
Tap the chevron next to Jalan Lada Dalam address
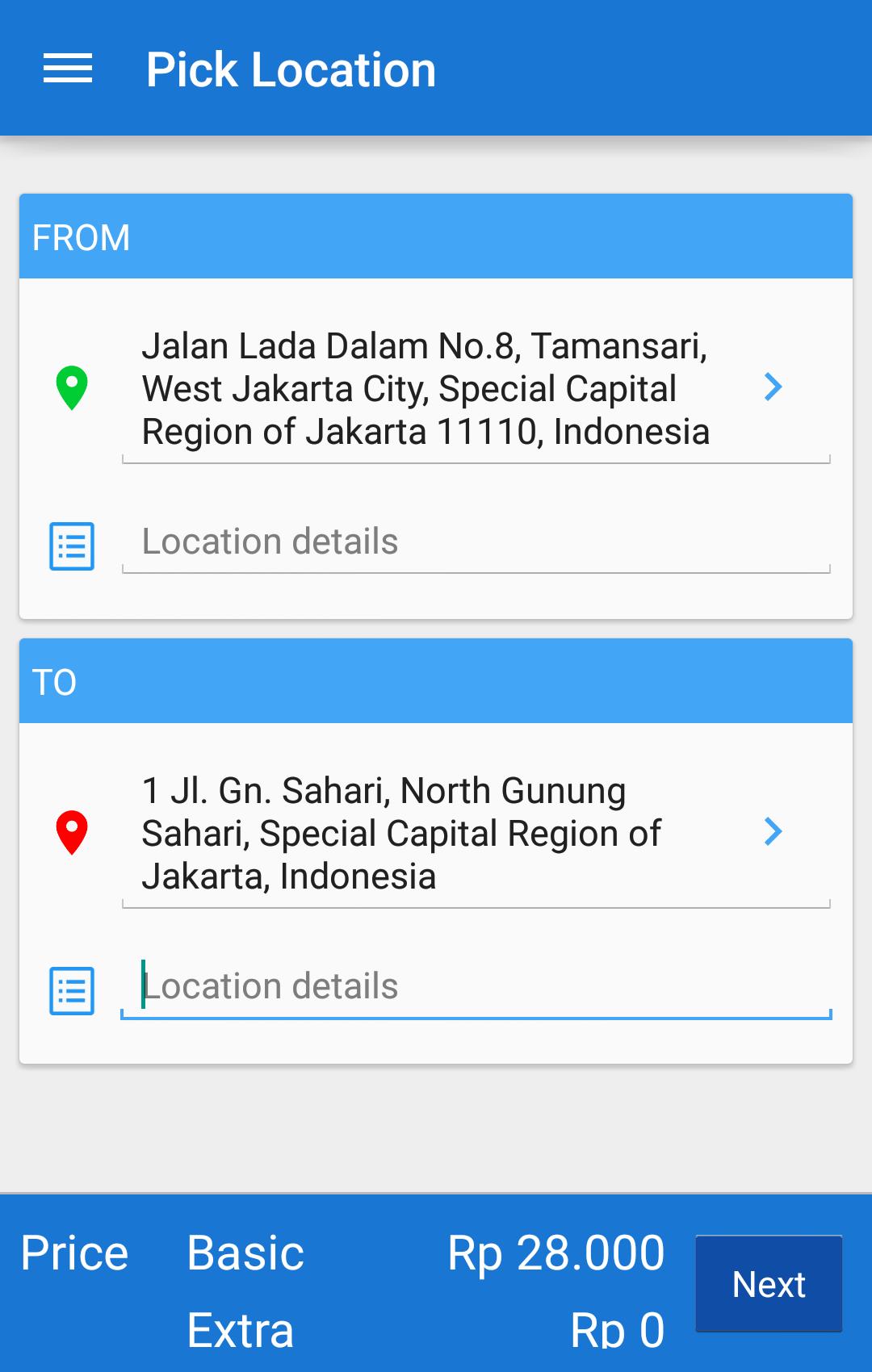(773, 387)
